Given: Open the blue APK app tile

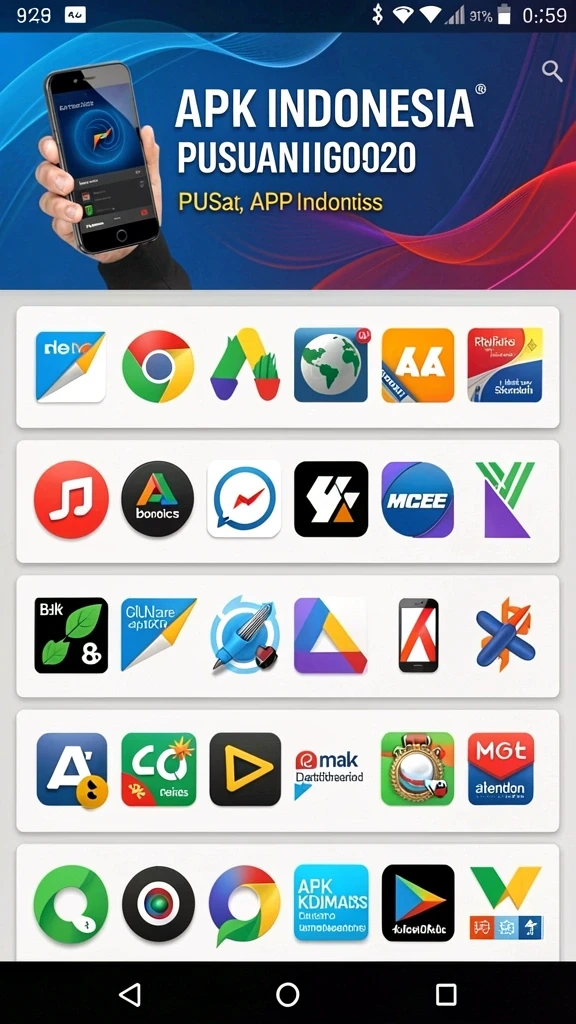Looking at the screenshot, I should (x=331, y=903).
